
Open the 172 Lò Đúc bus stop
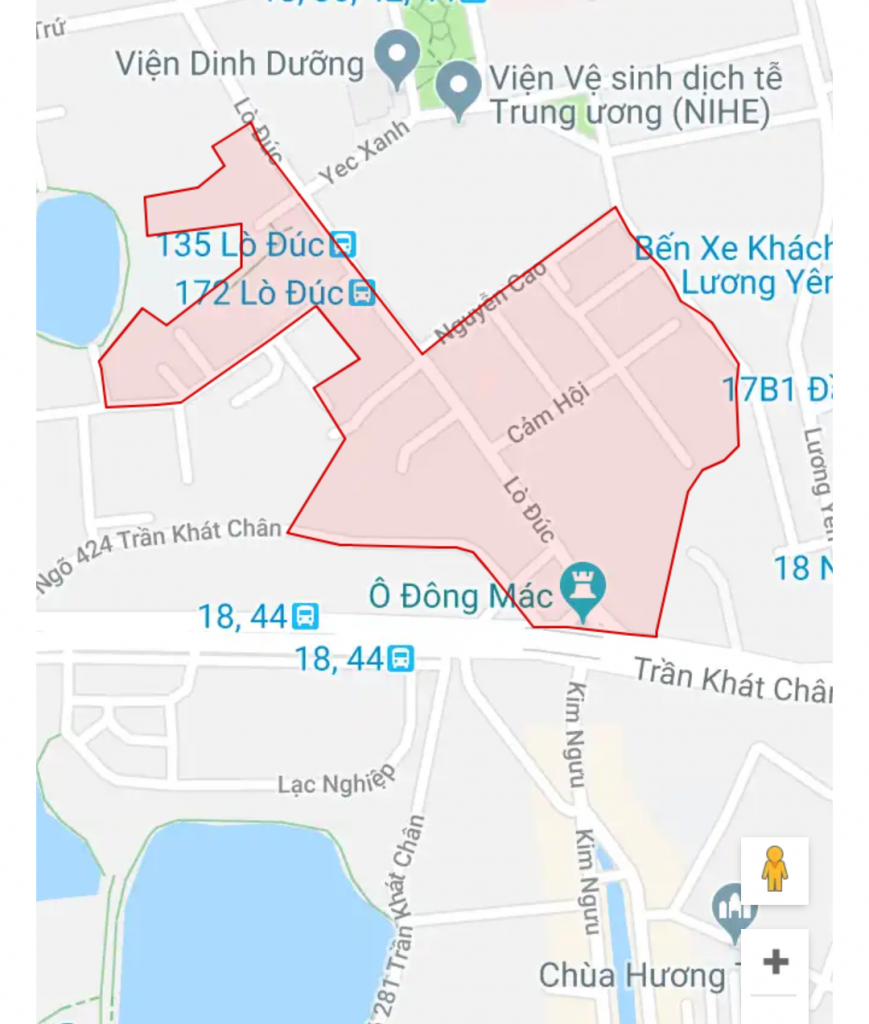tap(361, 293)
